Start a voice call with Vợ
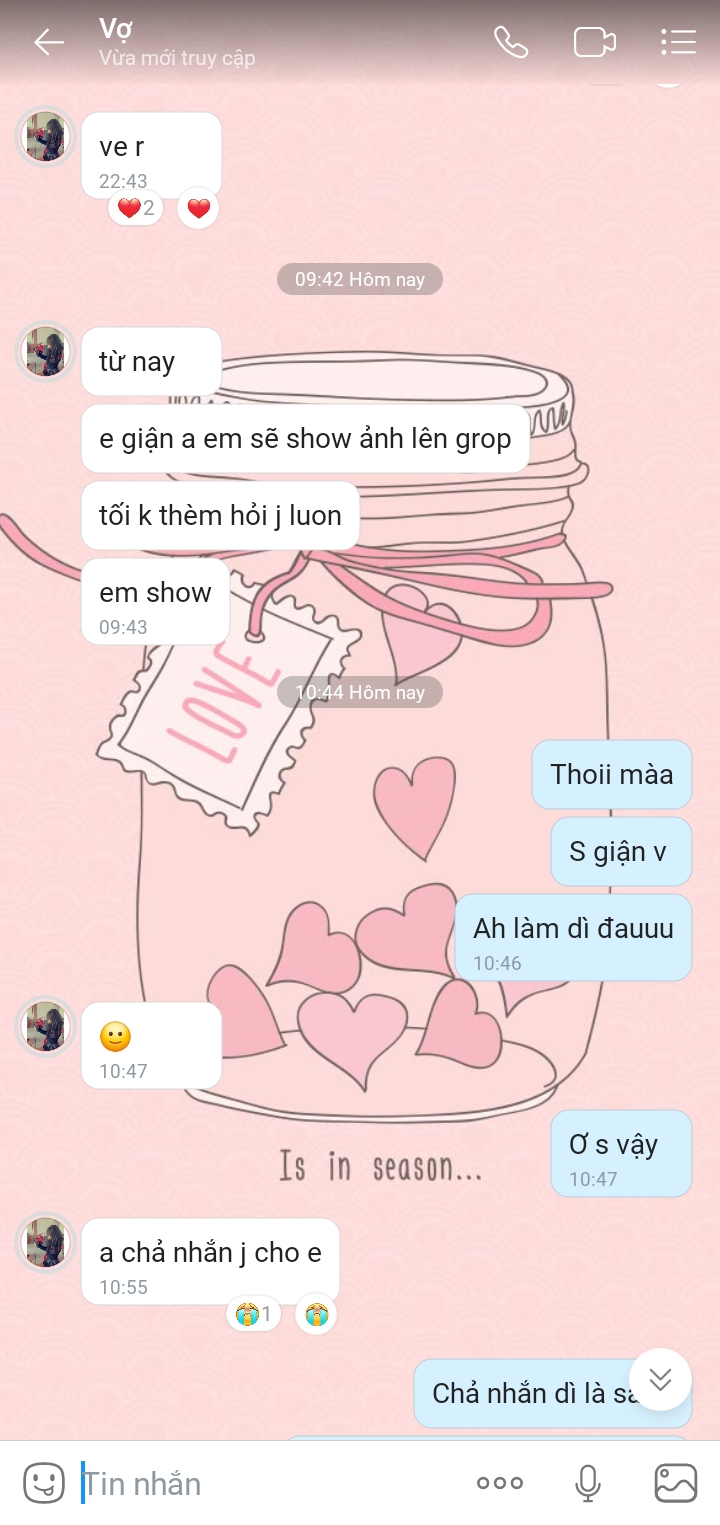This screenshot has height=1525, width=720. 511,42
